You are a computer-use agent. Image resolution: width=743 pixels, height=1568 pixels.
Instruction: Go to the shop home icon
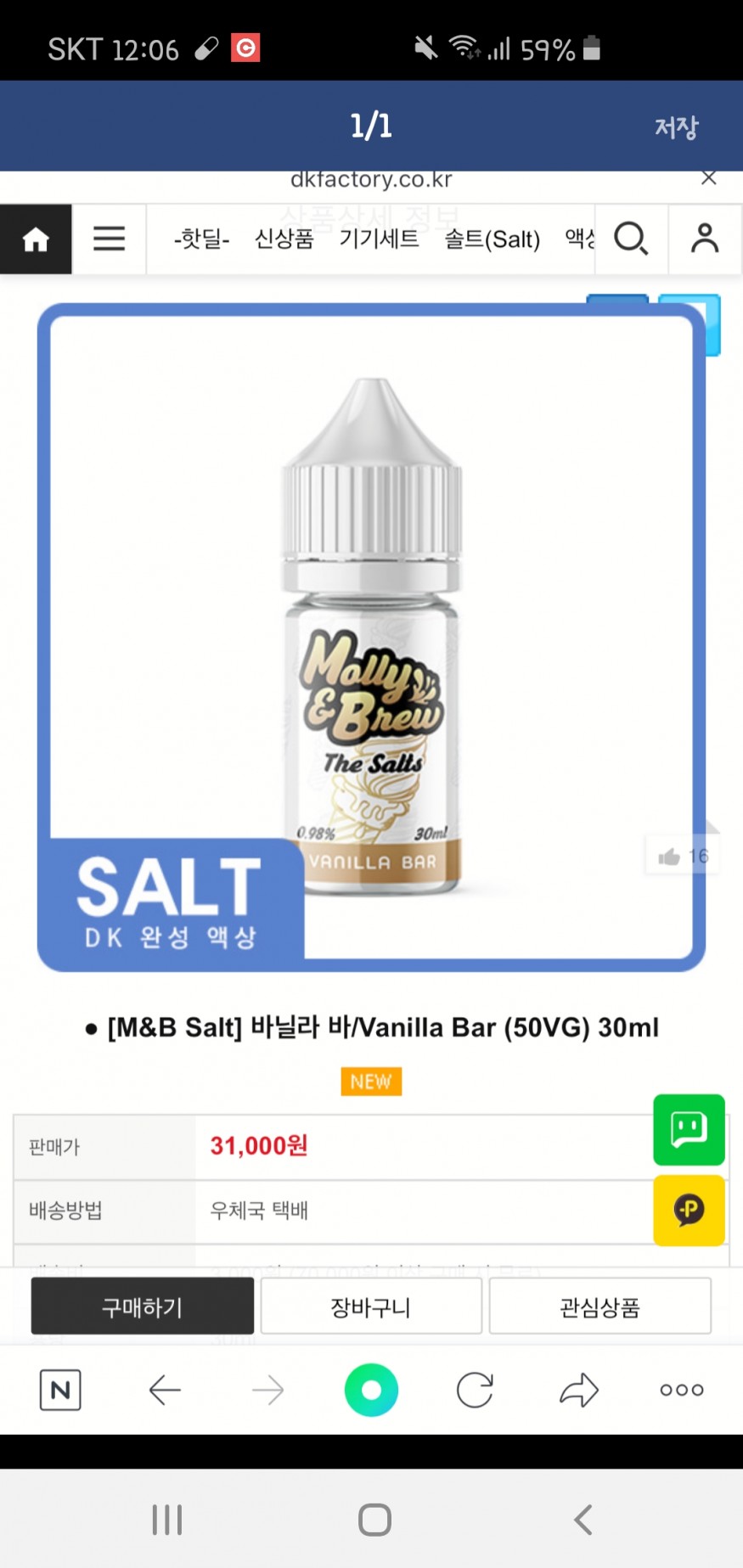[x=36, y=240]
